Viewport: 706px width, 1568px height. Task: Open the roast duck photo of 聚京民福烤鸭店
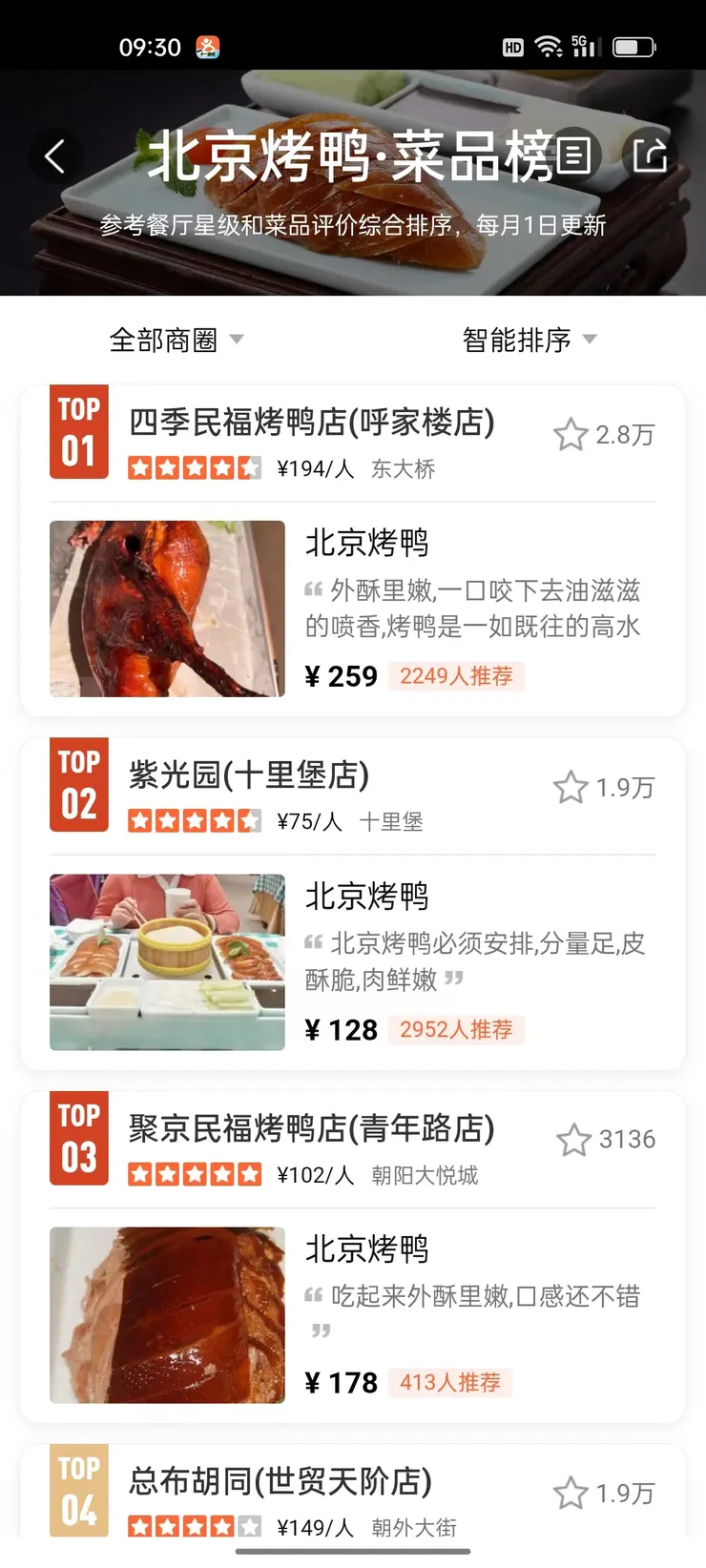click(x=166, y=1315)
